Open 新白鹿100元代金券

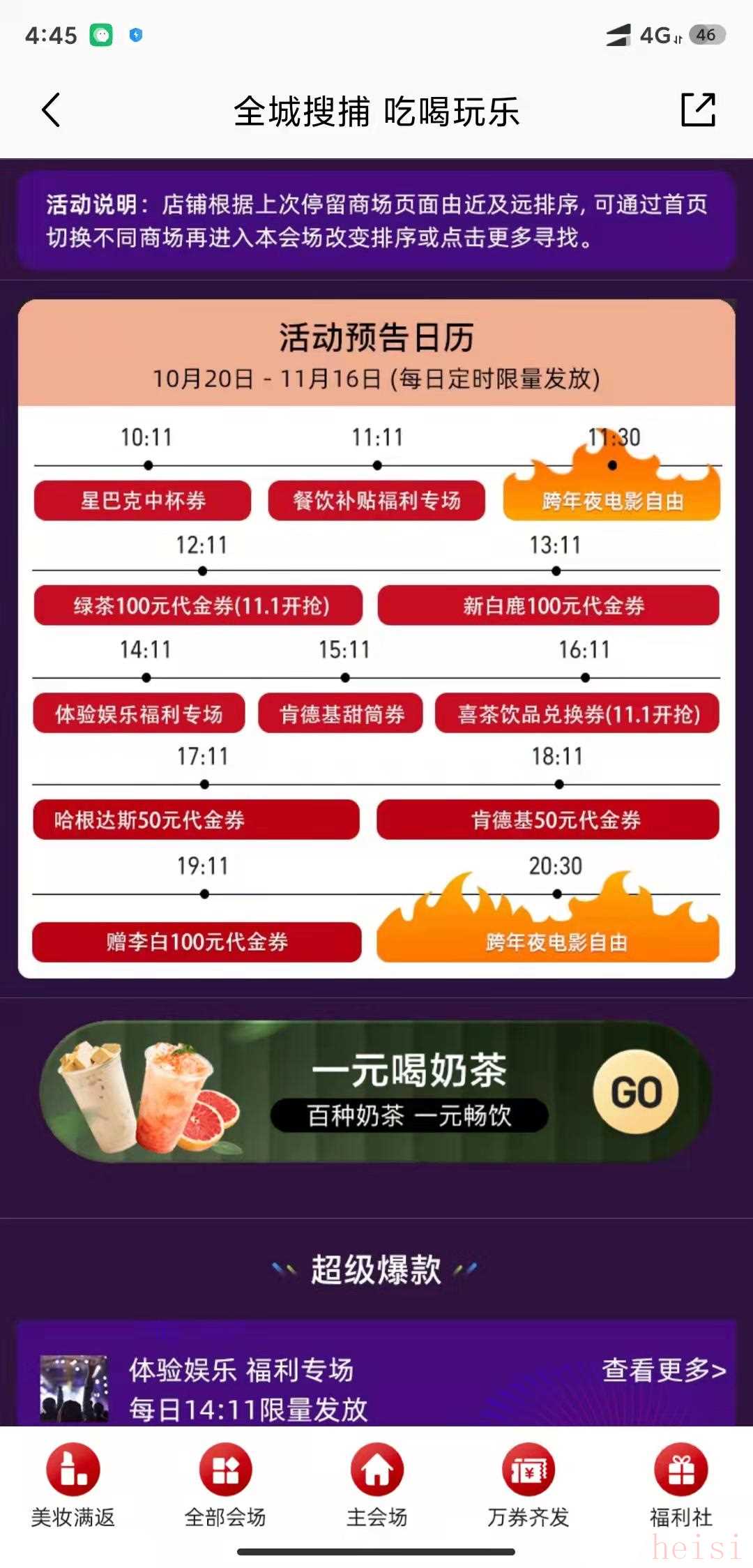549,605
